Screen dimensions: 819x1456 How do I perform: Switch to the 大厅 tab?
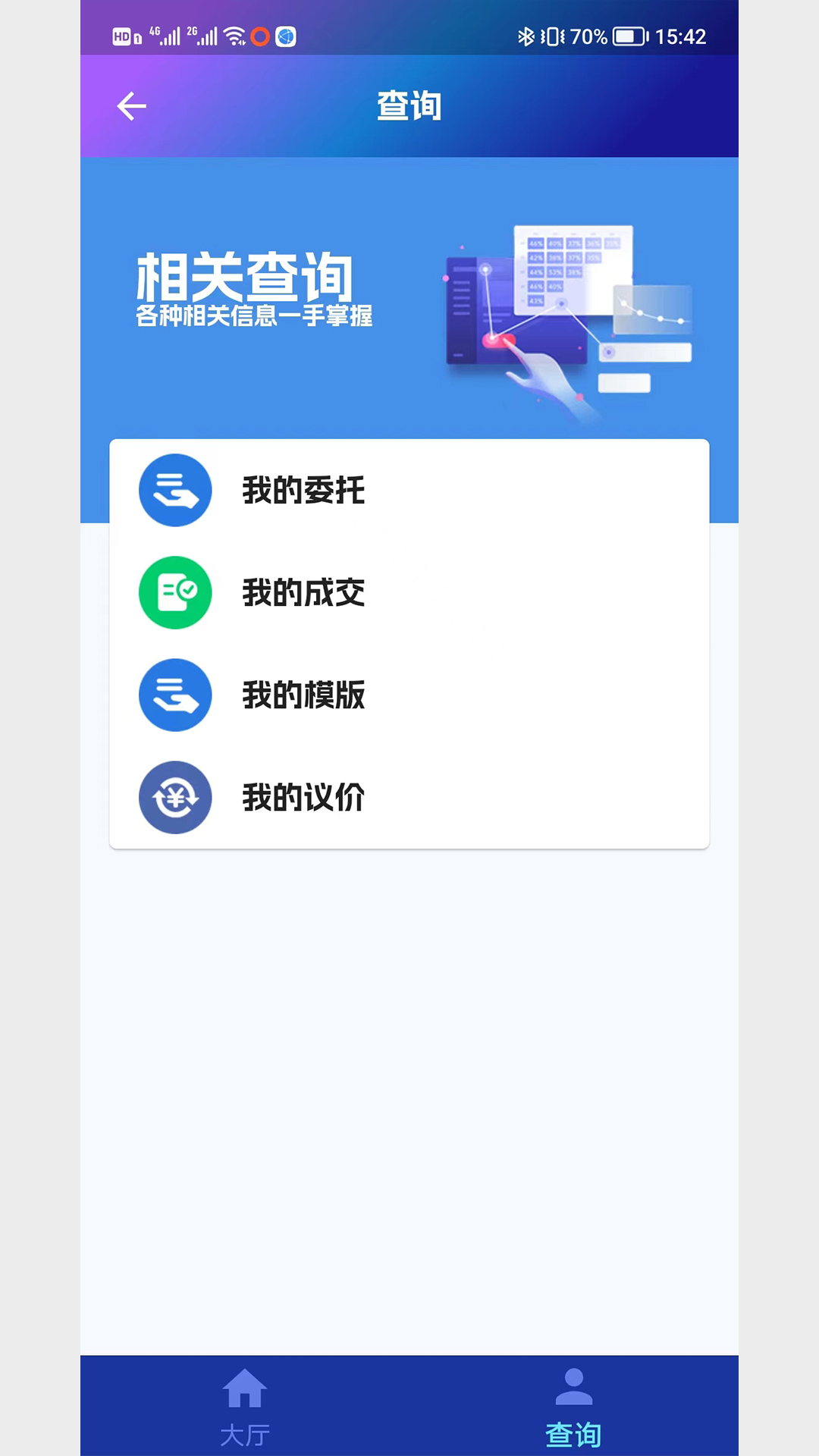(245, 1406)
